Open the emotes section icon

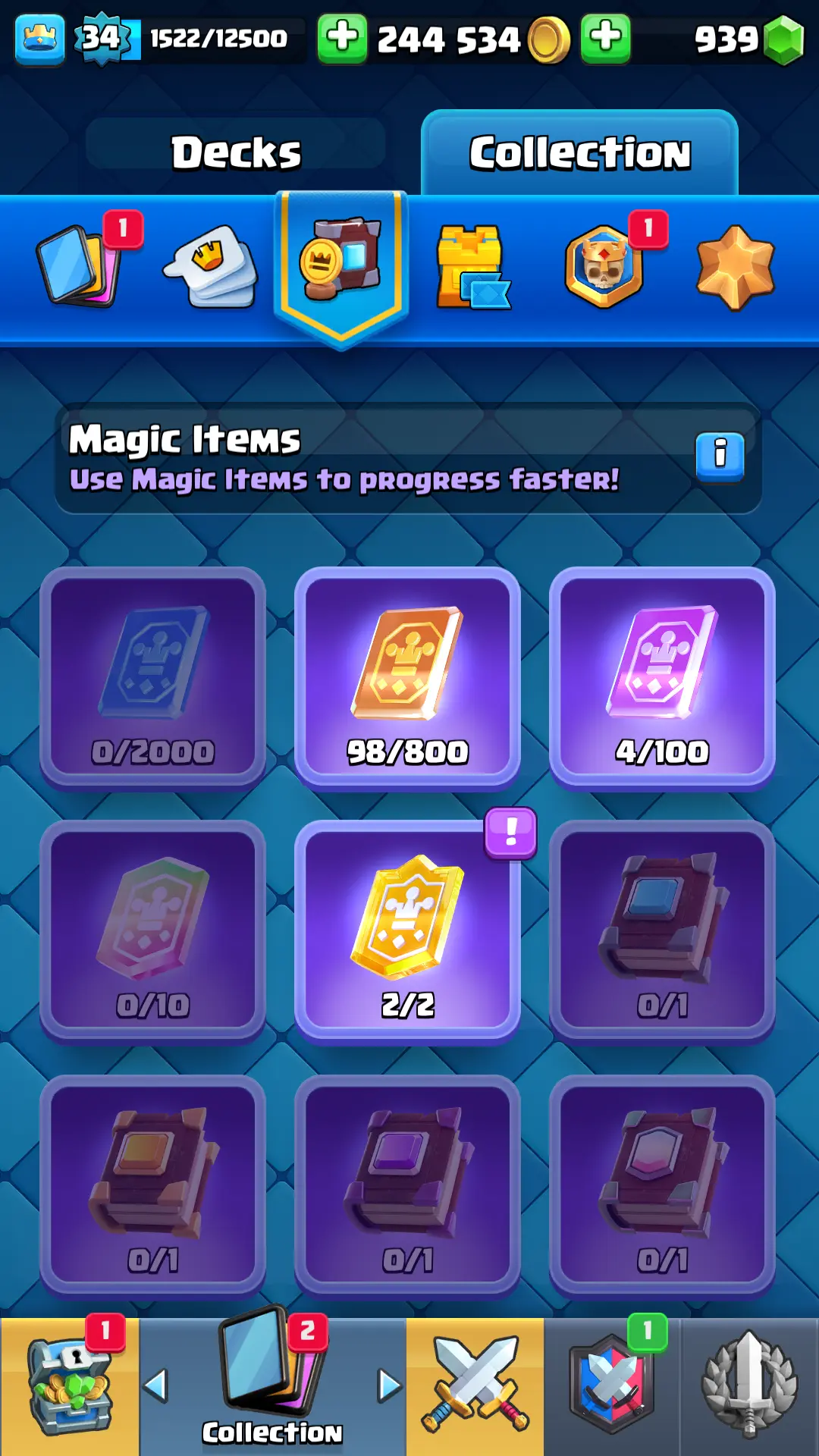click(211, 267)
